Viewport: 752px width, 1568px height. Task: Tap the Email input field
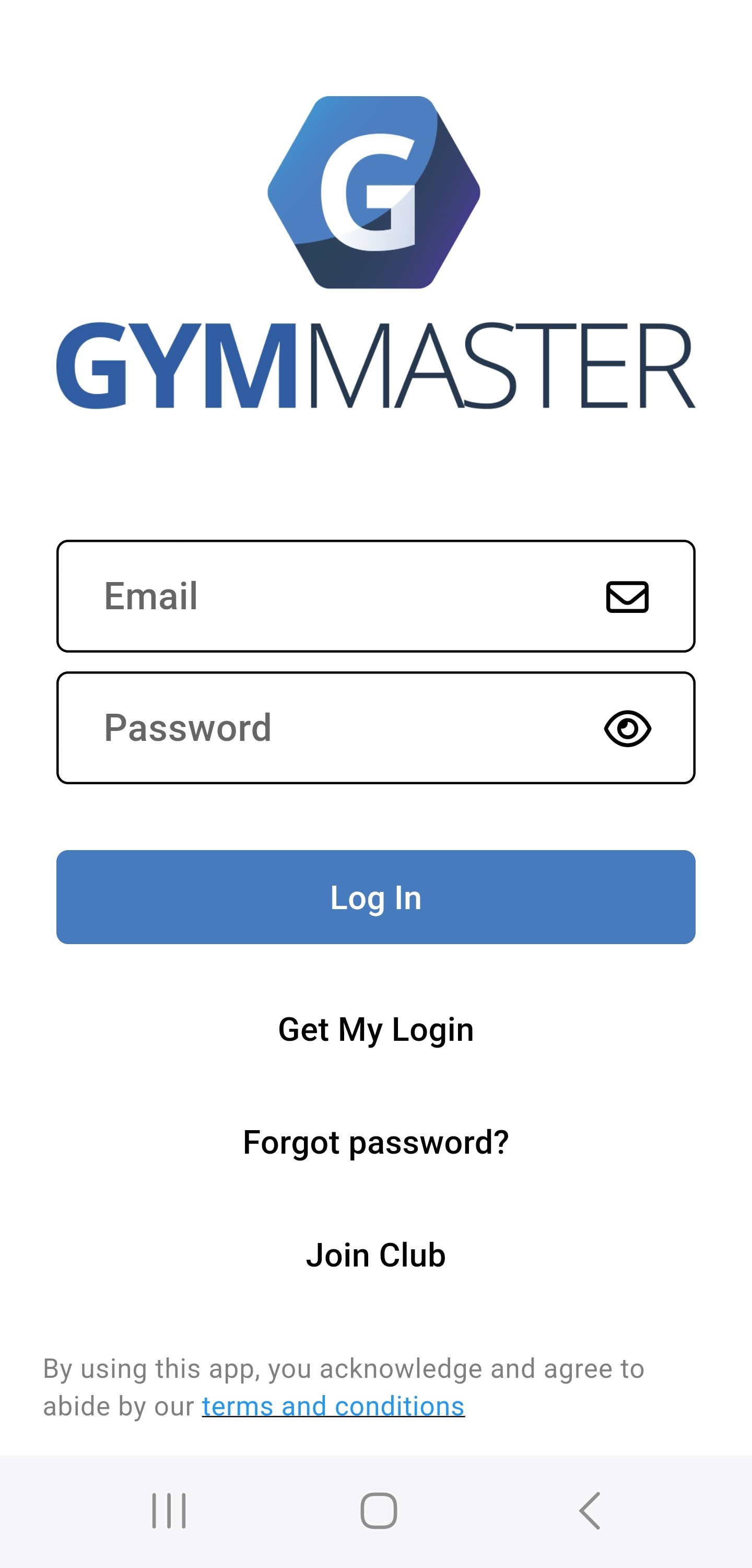(340, 596)
